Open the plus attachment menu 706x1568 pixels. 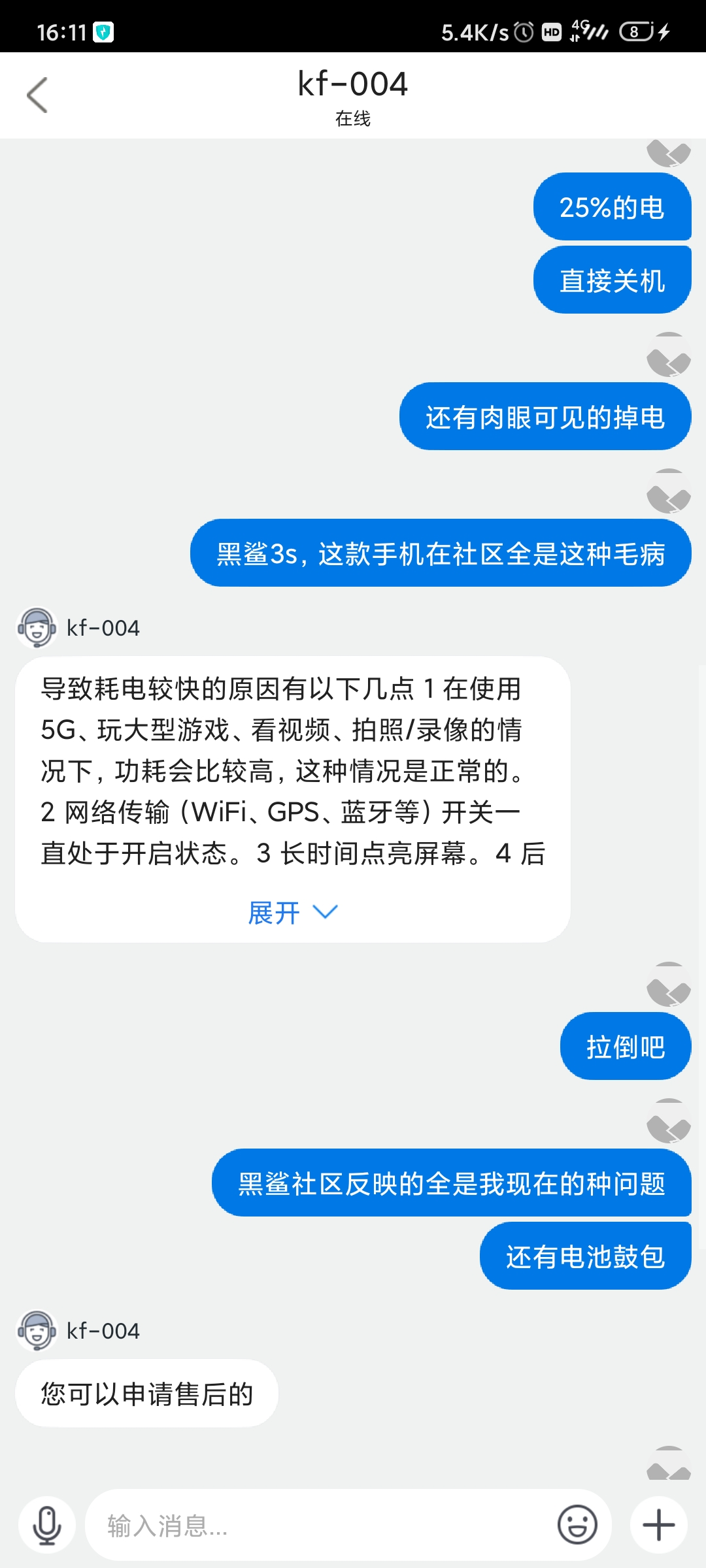tap(659, 1526)
